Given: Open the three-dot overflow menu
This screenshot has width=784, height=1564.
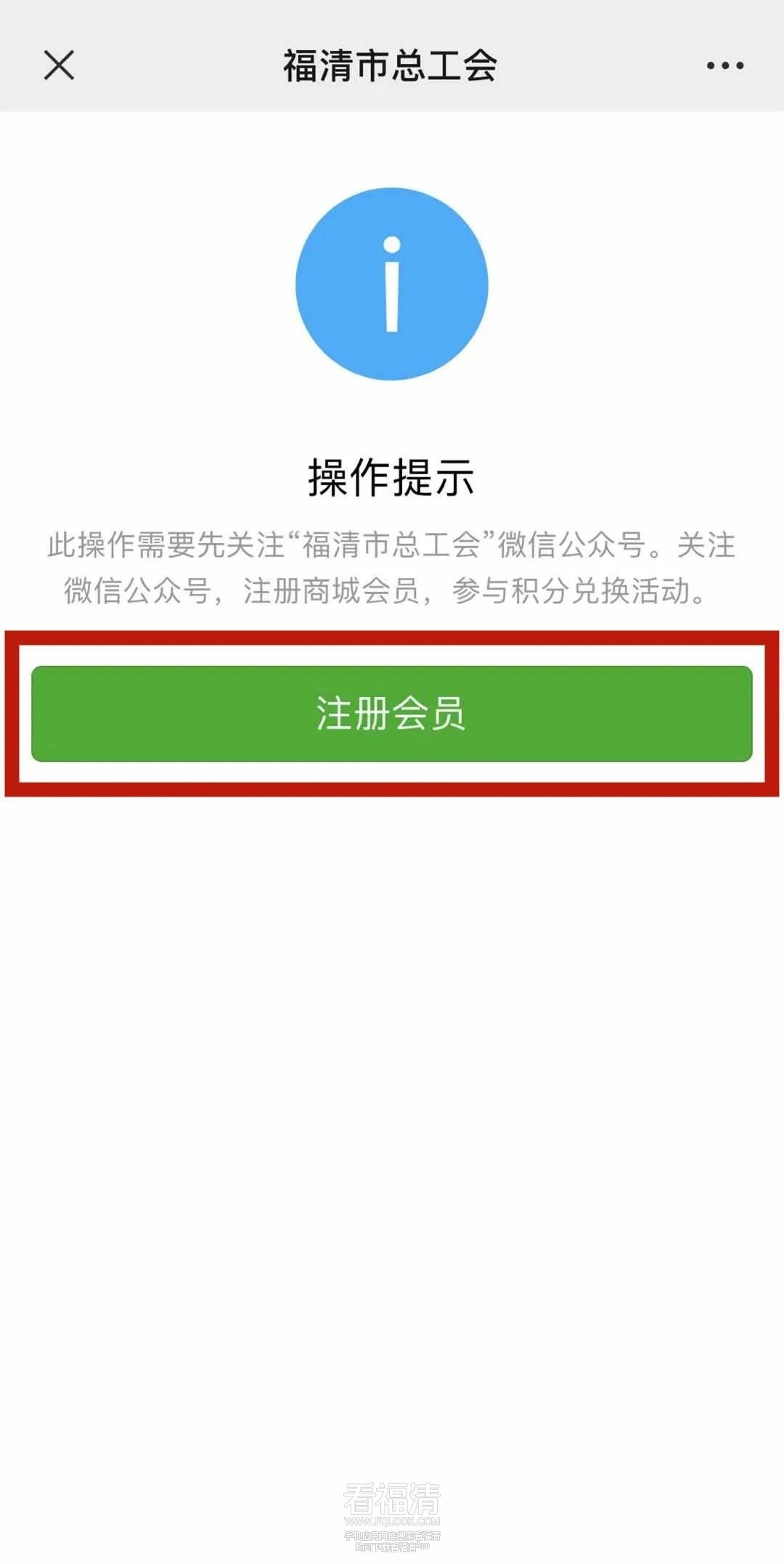Looking at the screenshot, I should pos(724,65).
